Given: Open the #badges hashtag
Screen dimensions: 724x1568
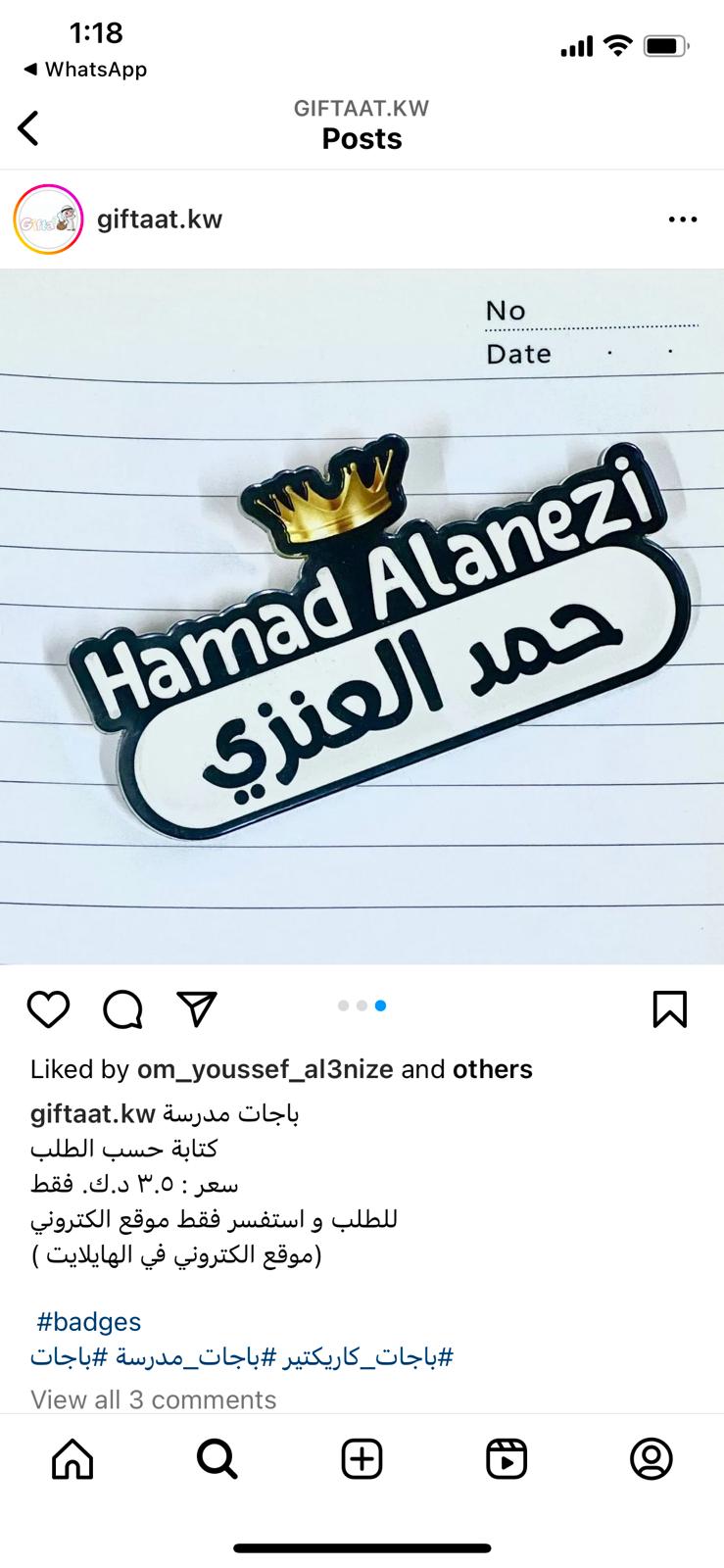Looking at the screenshot, I should (88, 1321).
